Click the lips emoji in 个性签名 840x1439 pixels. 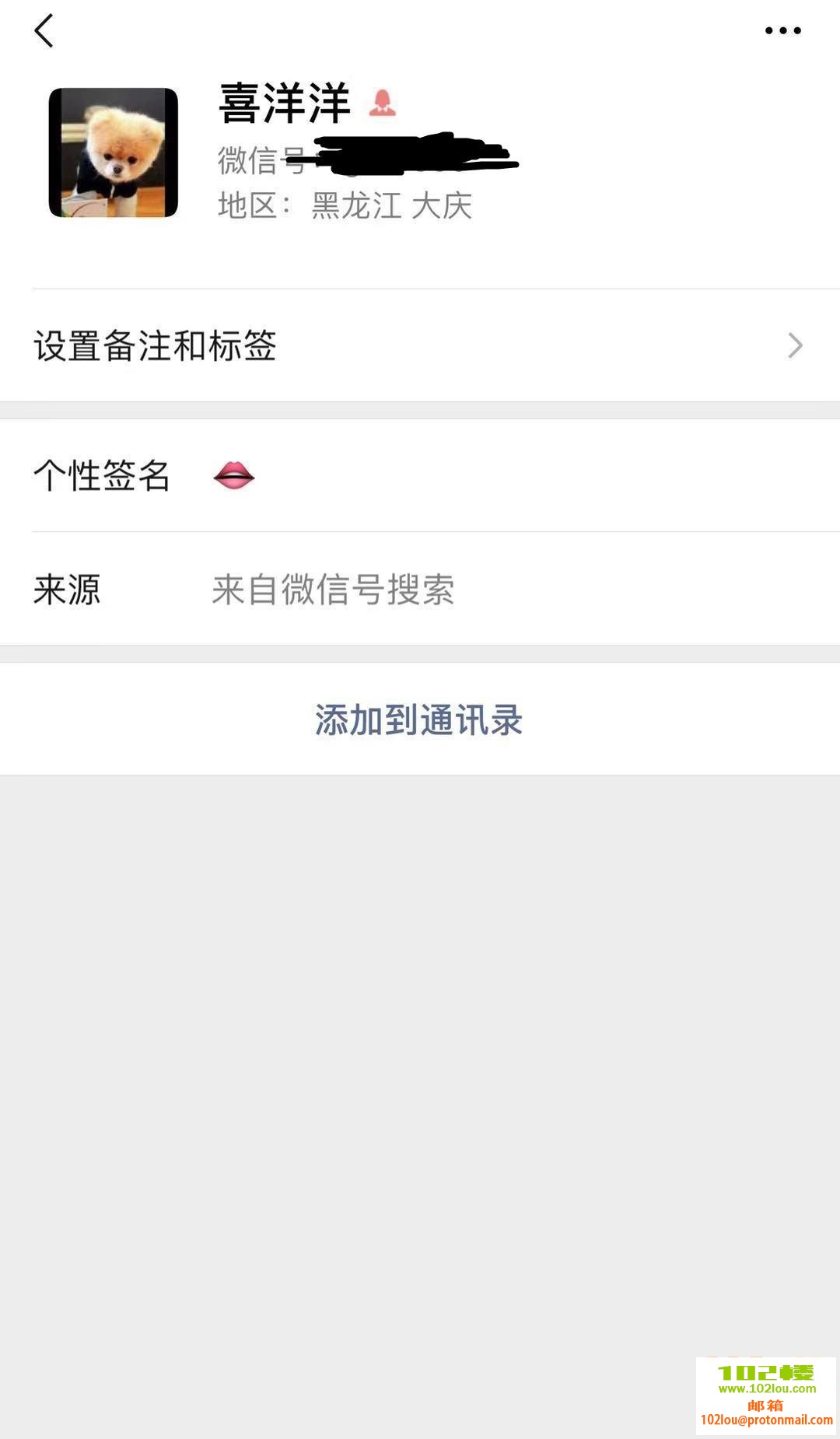tap(233, 475)
